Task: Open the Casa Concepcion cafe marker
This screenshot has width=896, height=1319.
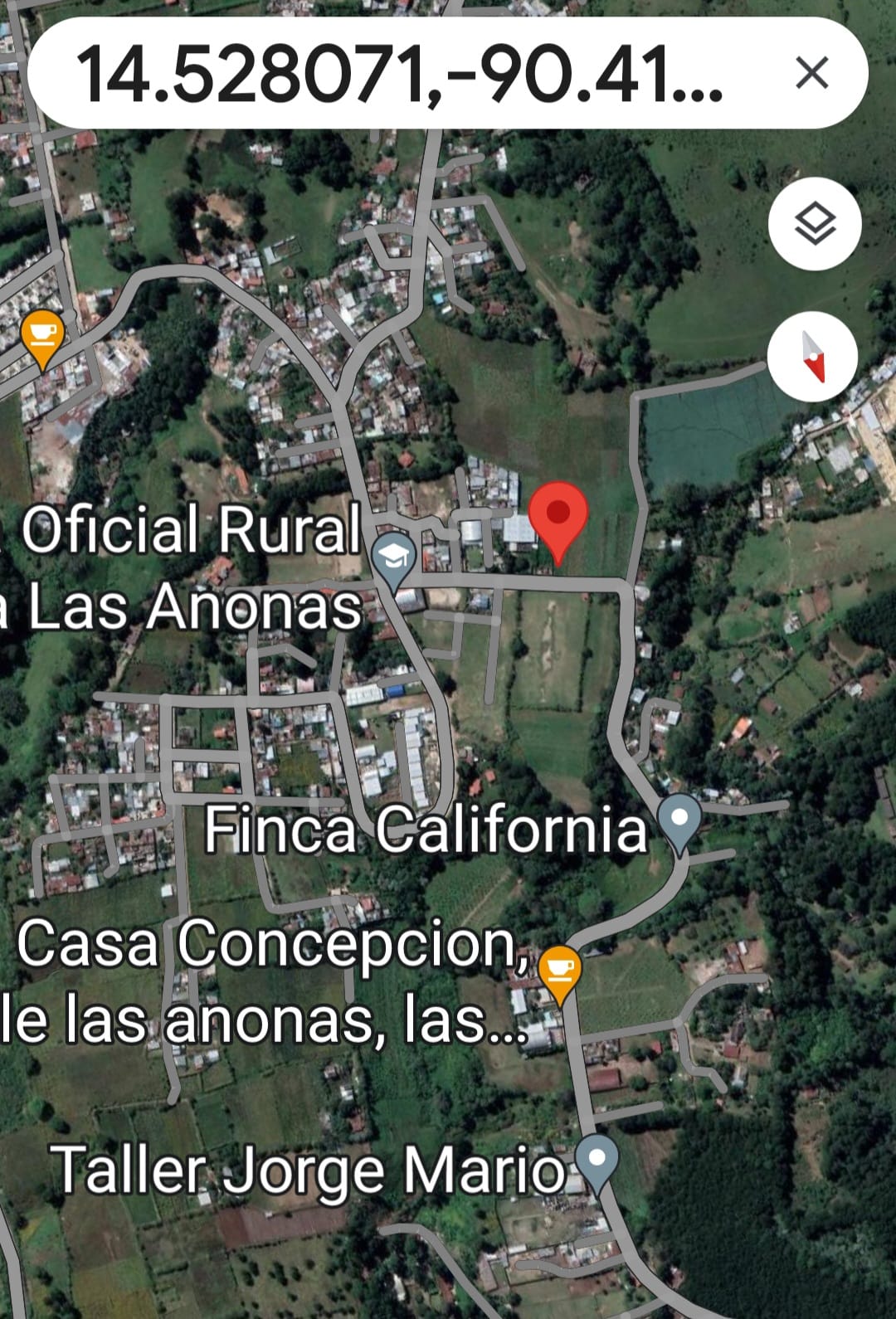Action: pos(560,971)
